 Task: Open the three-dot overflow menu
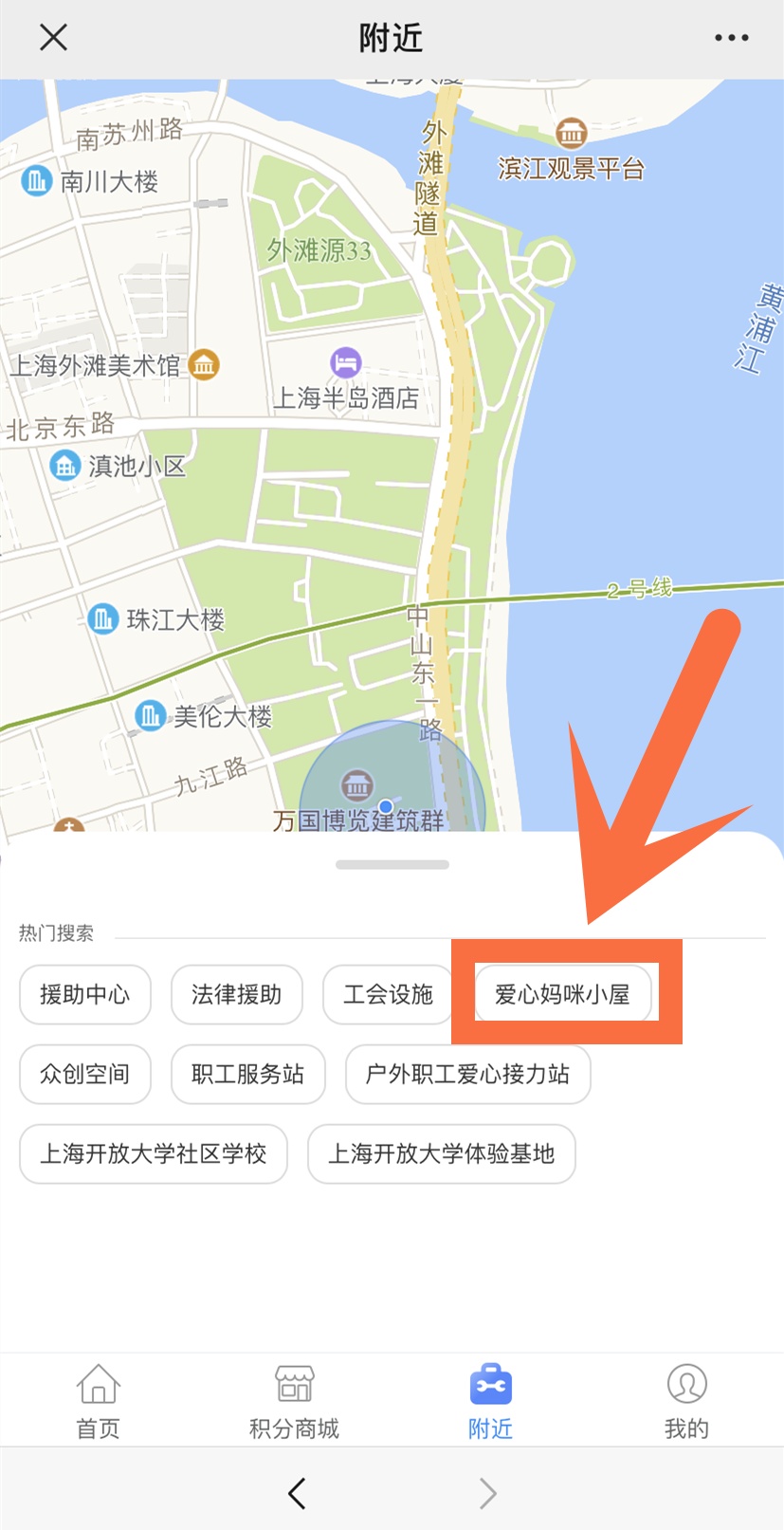pos(731,38)
